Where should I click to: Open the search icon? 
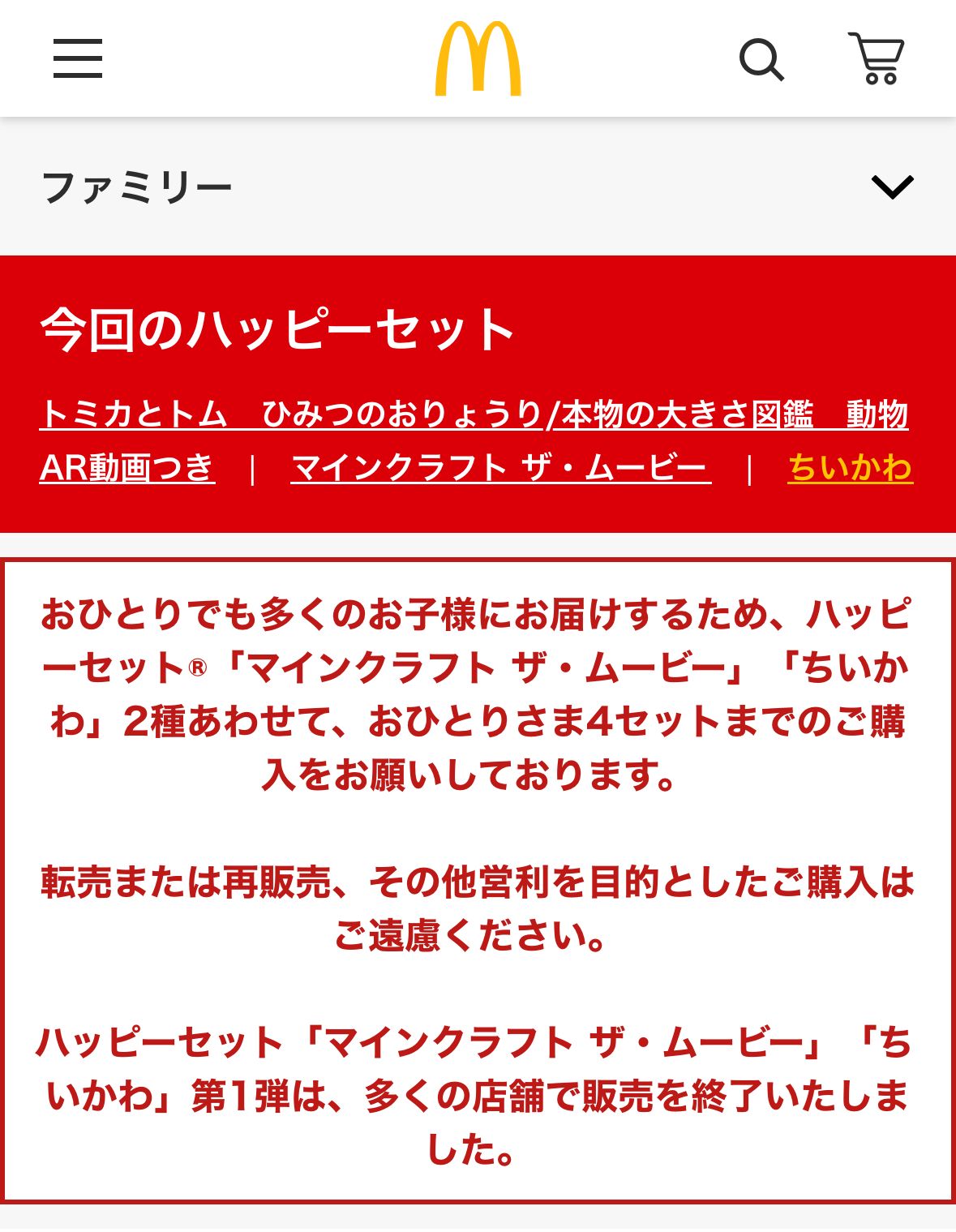click(x=761, y=59)
